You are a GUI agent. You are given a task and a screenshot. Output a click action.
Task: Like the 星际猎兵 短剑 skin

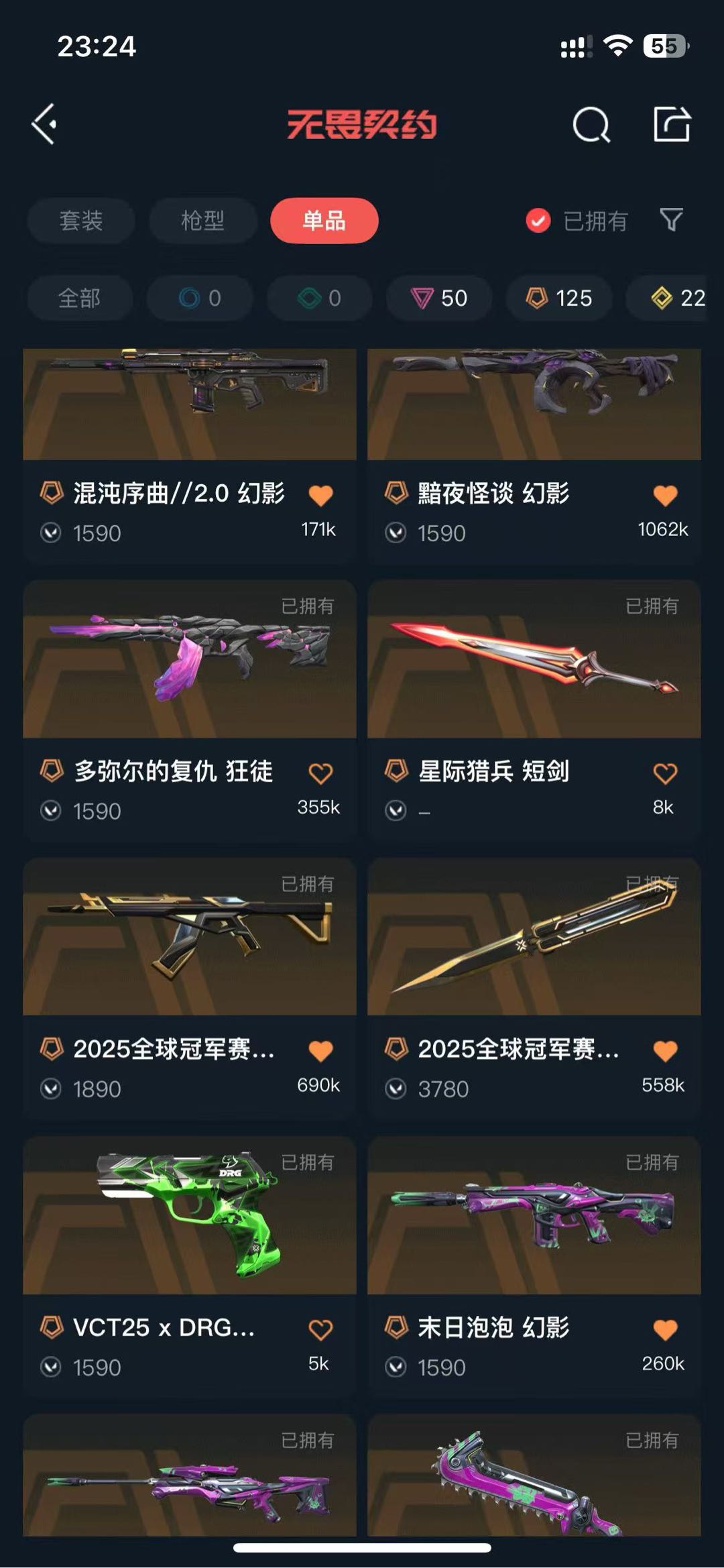click(x=665, y=773)
